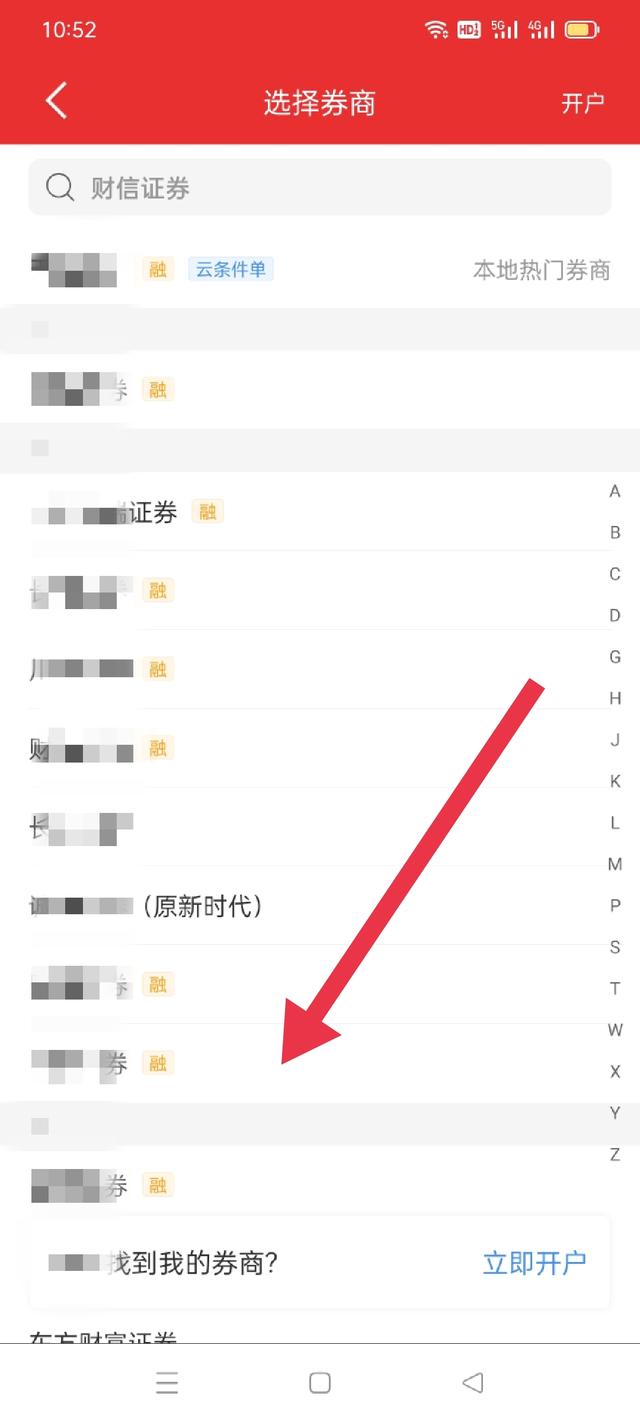Image resolution: width=640 pixels, height=1422 pixels.
Task: Select the broker tagged 云条件单
Action: [x=200, y=269]
